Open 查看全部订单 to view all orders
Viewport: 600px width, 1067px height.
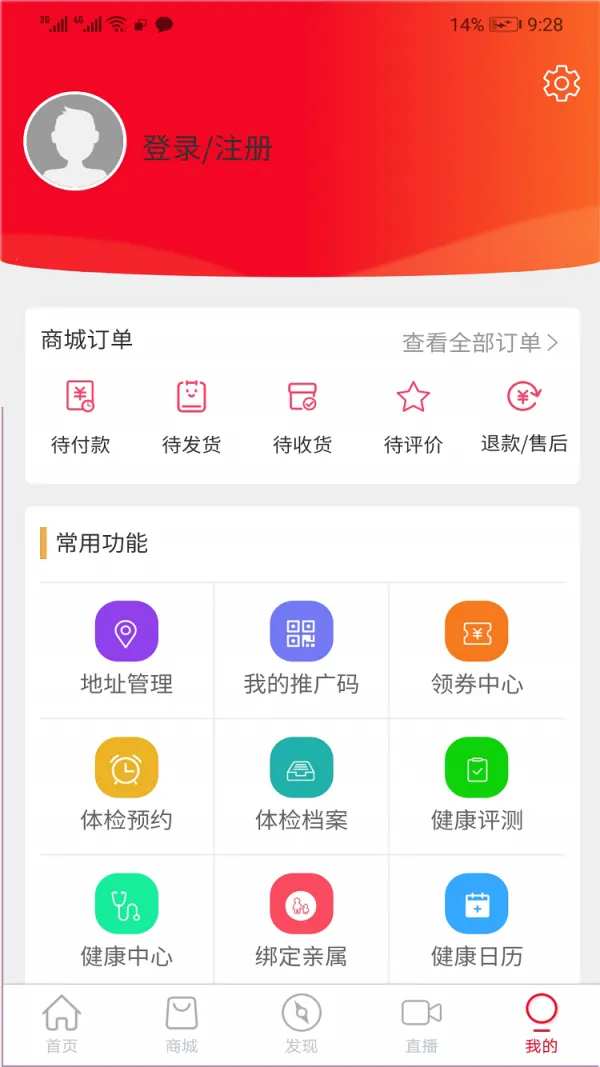click(x=480, y=343)
